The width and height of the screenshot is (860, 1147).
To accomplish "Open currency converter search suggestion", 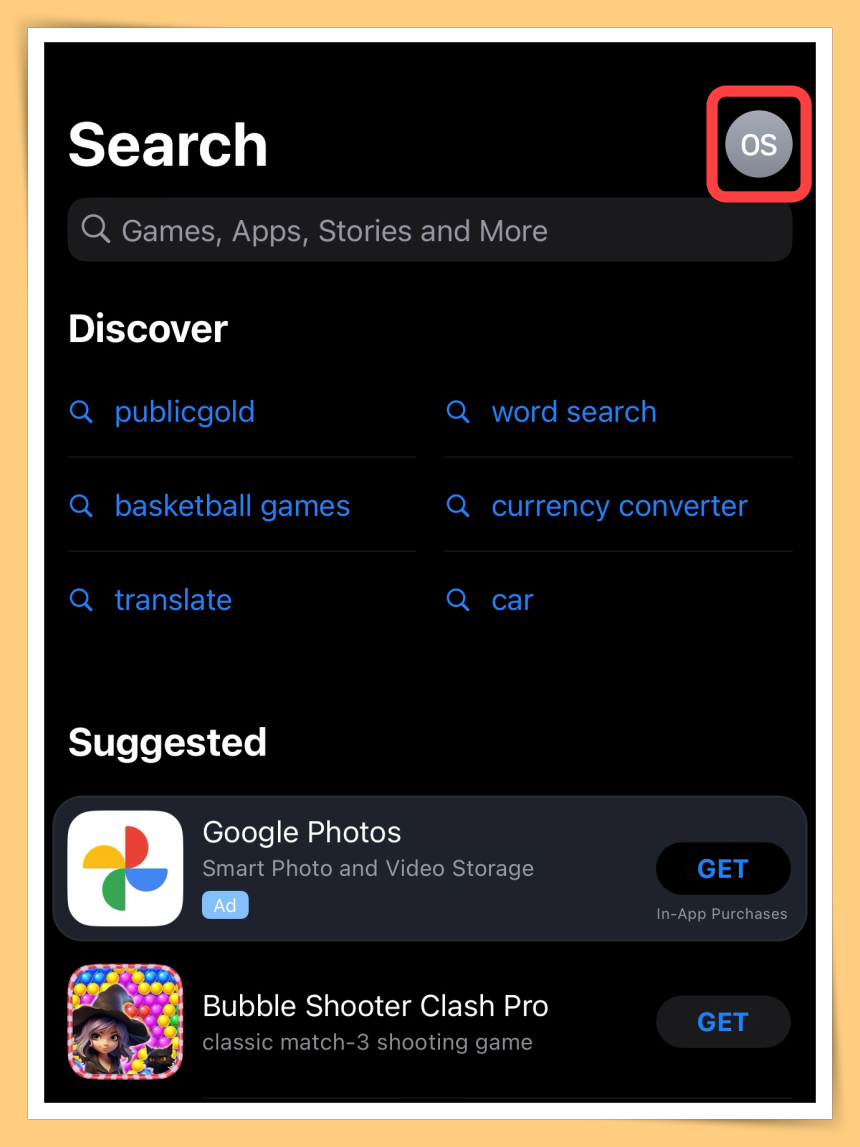I will point(618,506).
